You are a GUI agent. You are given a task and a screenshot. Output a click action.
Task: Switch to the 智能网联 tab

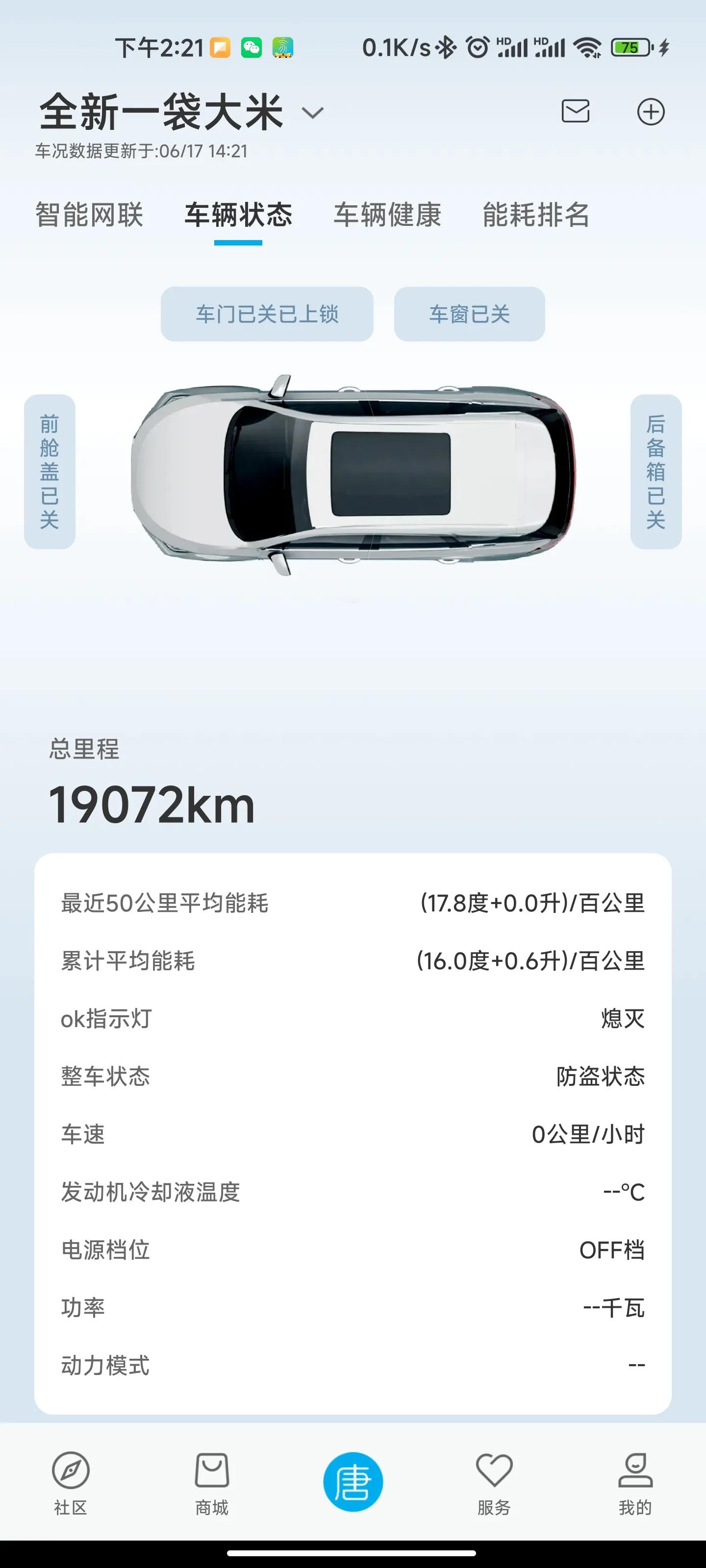pos(90,215)
